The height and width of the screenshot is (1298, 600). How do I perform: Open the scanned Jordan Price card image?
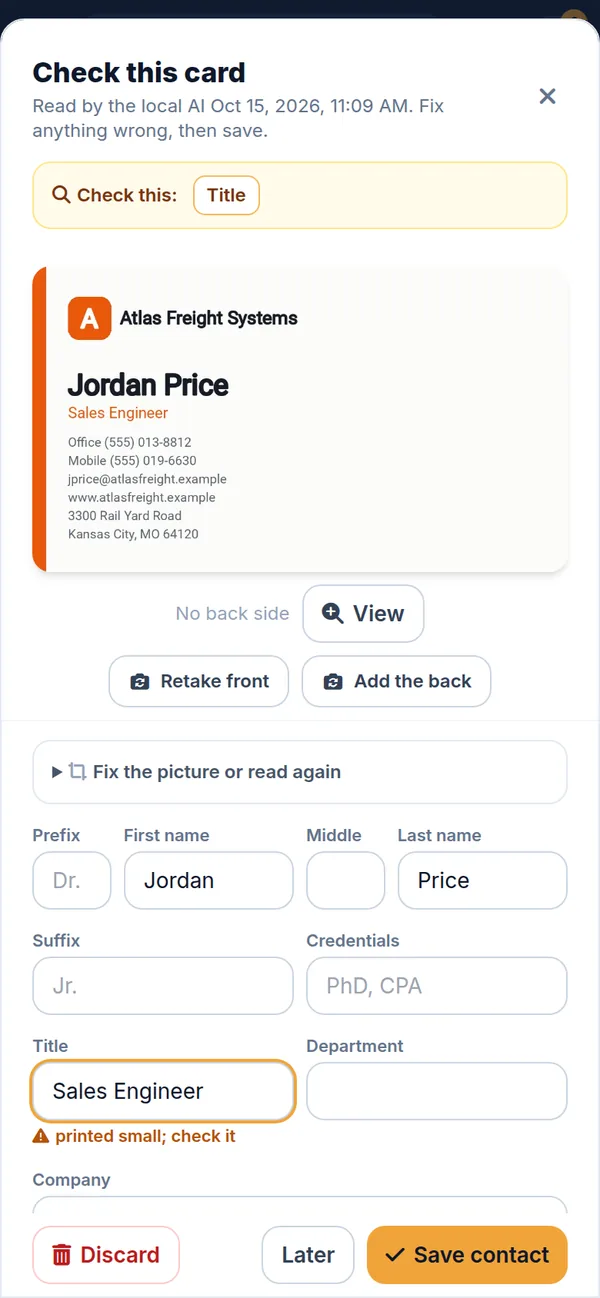(x=300, y=419)
